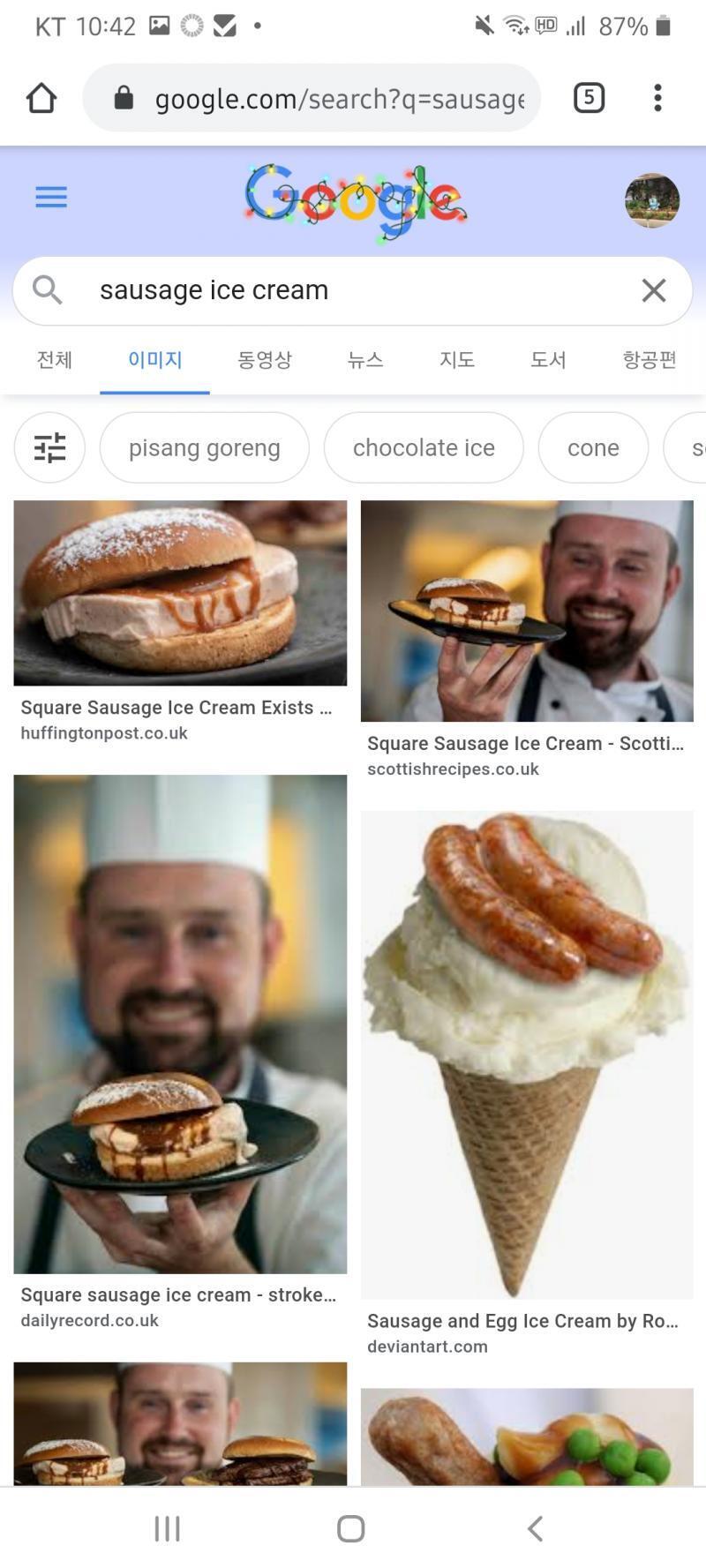Switch to the 뉴스 tab
Viewport: 706px width, 1568px height.
(x=365, y=359)
